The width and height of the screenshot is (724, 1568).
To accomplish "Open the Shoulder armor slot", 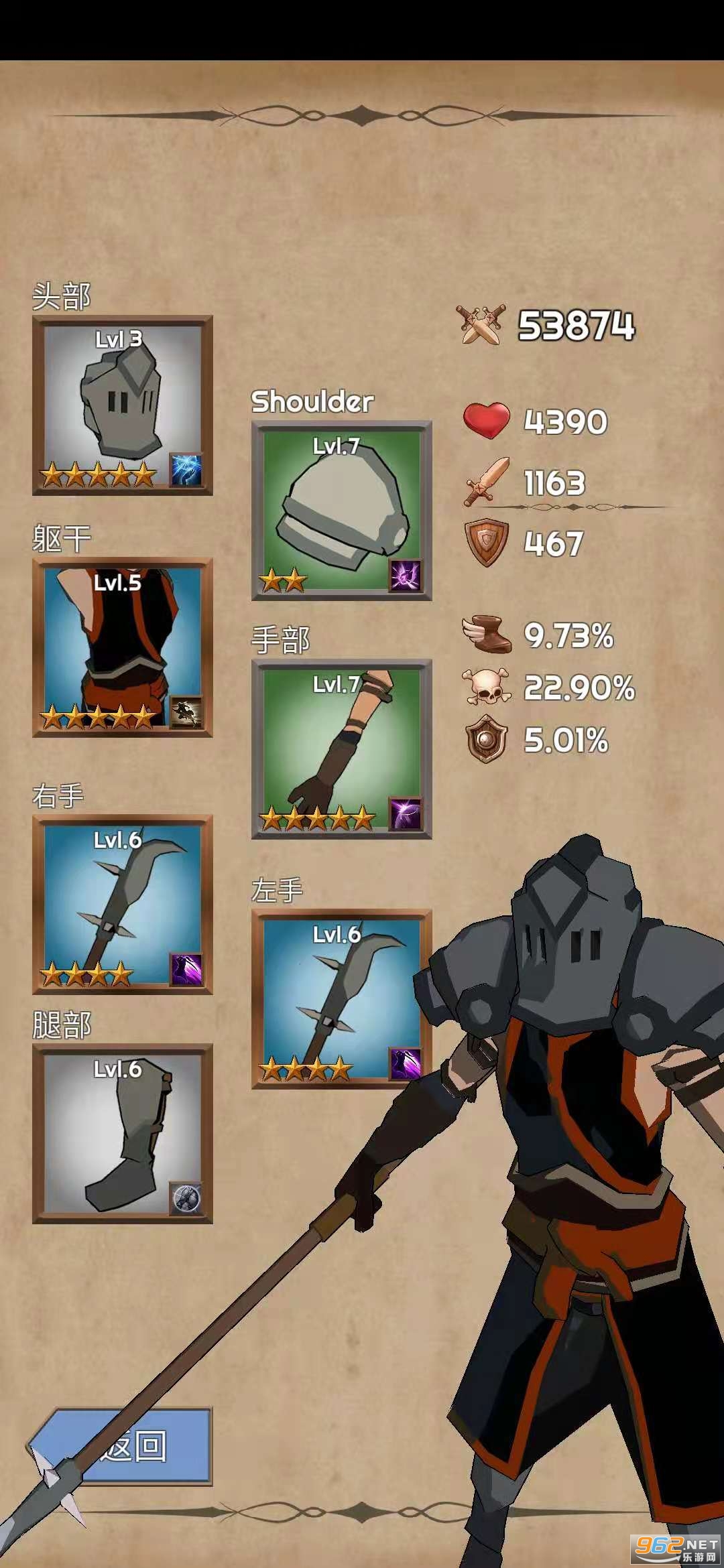I will tap(341, 511).
